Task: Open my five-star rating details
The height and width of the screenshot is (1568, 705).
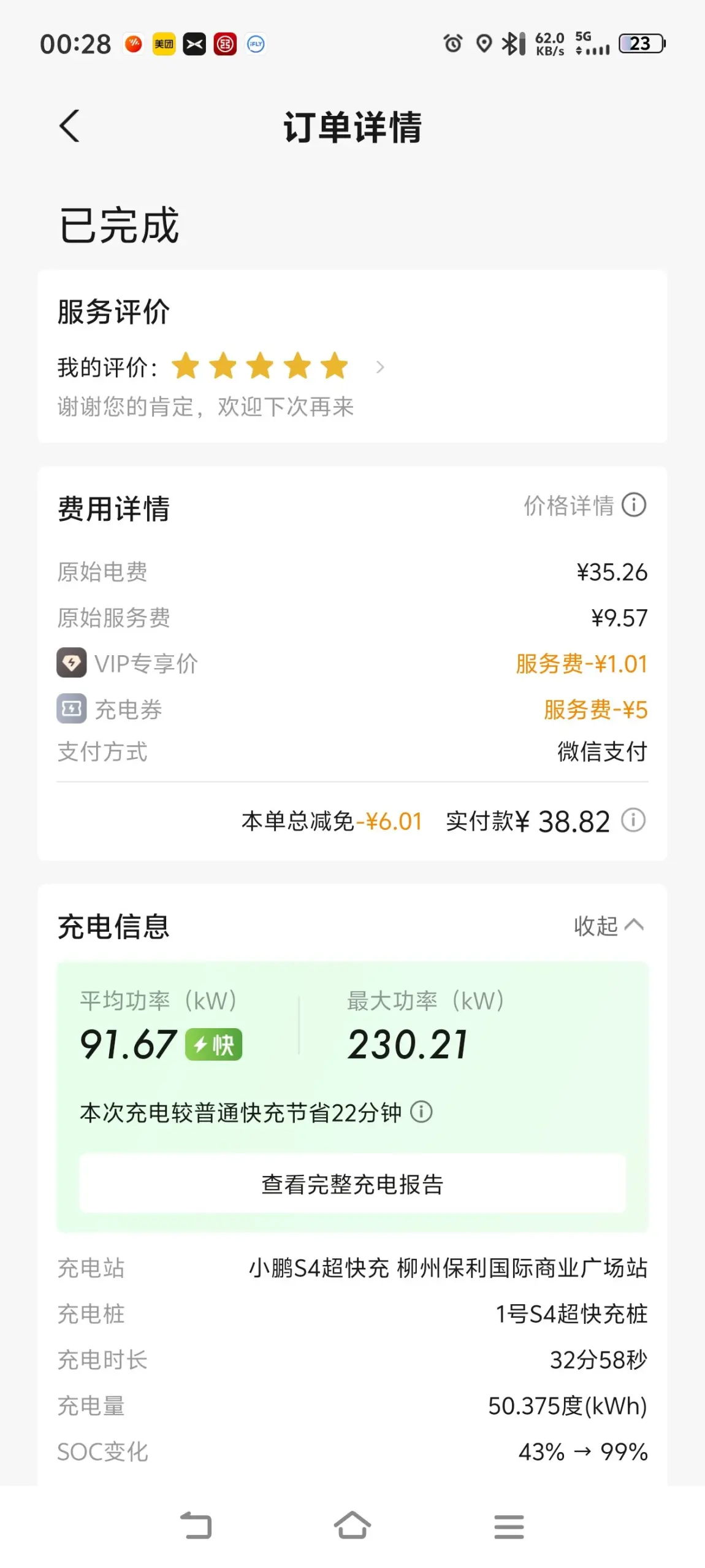Action: pos(221,367)
